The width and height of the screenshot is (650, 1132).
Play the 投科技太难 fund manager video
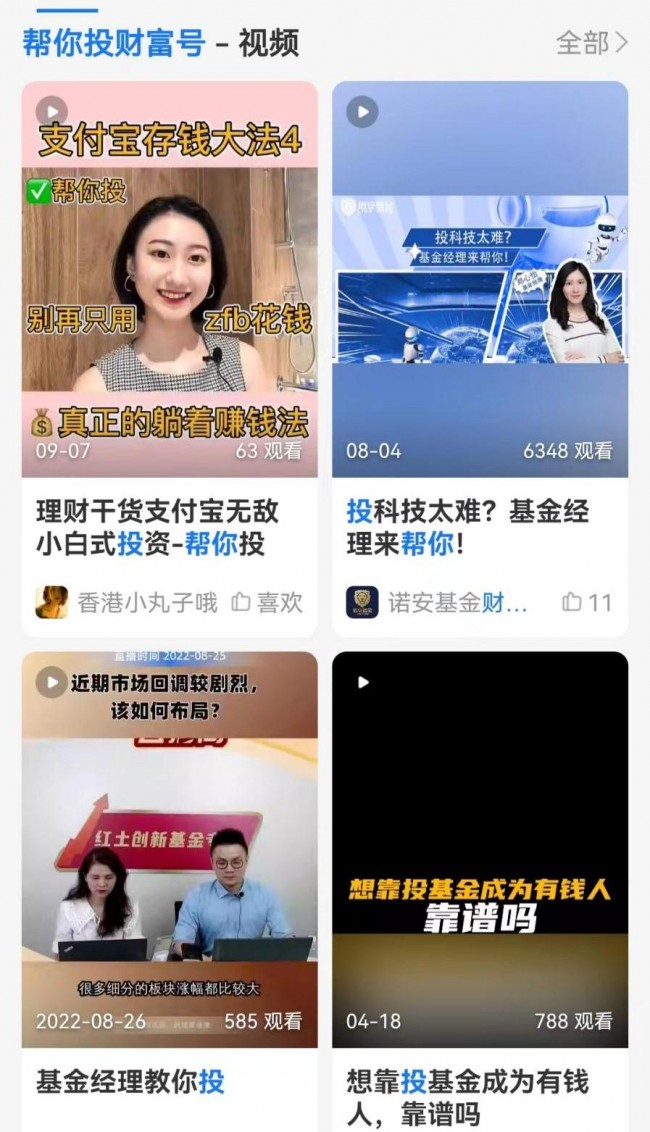480,280
